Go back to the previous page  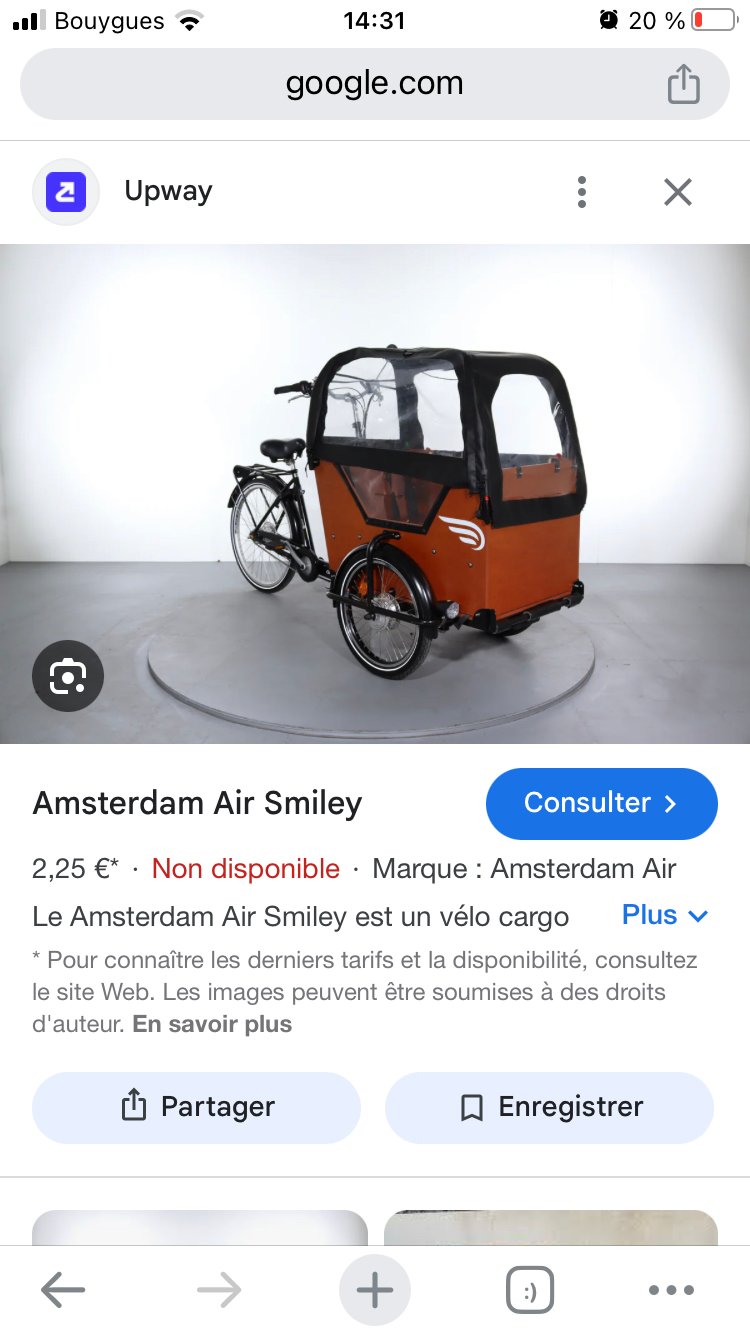pyautogui.click(x=62, y=1290)
